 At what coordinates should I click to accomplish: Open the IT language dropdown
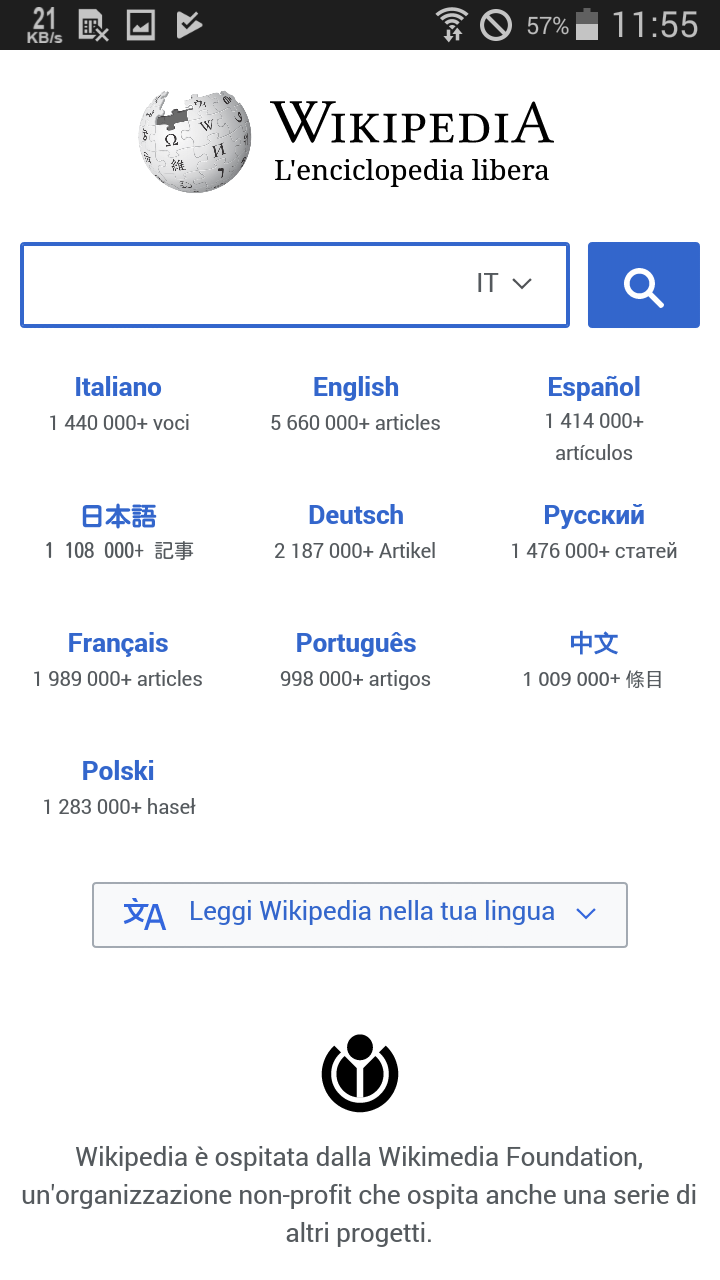pyautogui.click(x=504, y=284)
